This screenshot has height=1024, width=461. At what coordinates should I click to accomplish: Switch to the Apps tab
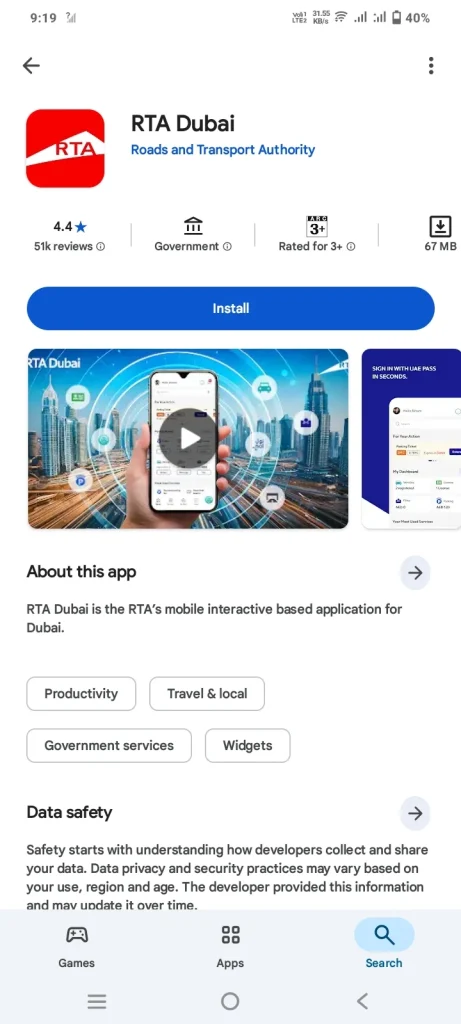coord(230,945)
